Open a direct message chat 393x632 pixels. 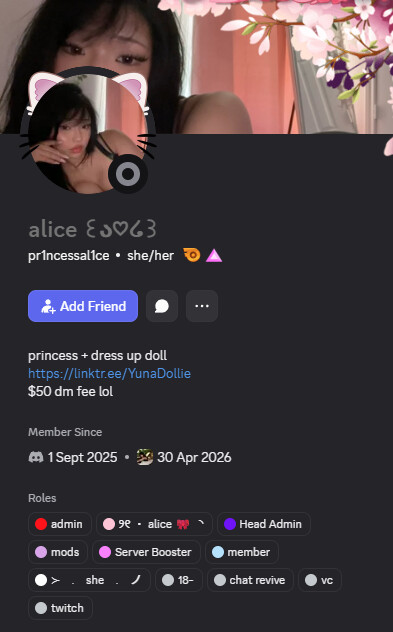[162, 306]
